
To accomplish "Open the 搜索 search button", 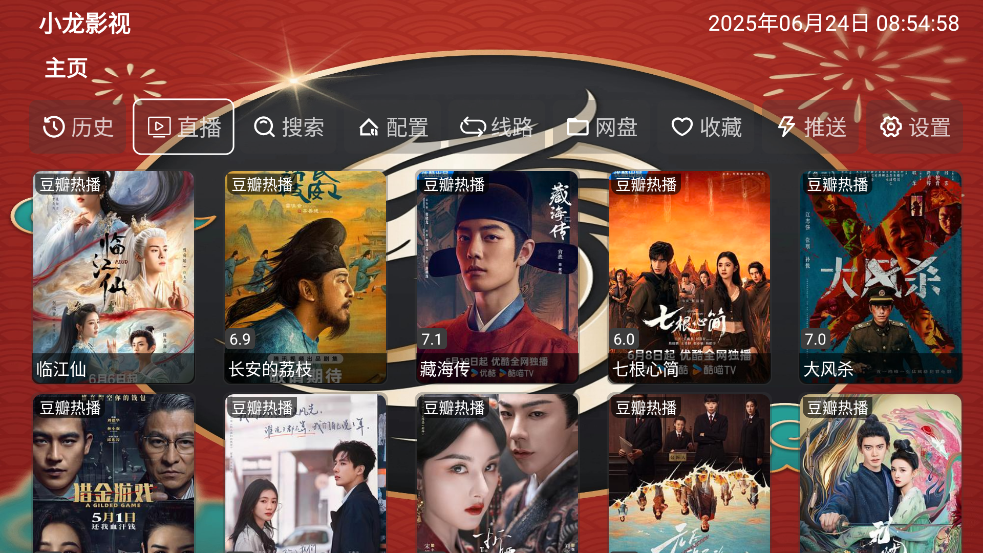I will [289, 127].
